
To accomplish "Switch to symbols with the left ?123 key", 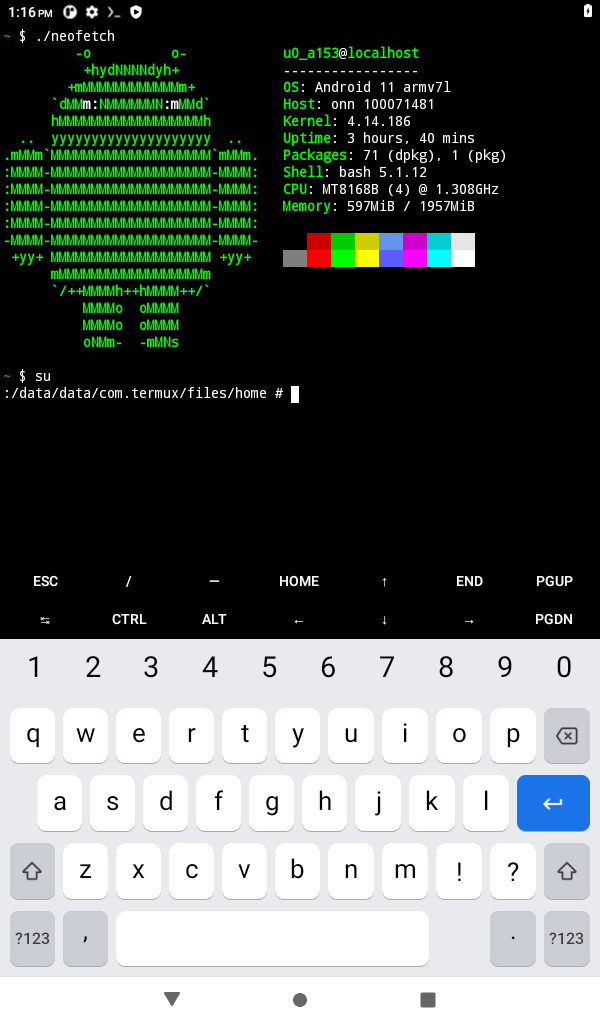I will (33, 938).
